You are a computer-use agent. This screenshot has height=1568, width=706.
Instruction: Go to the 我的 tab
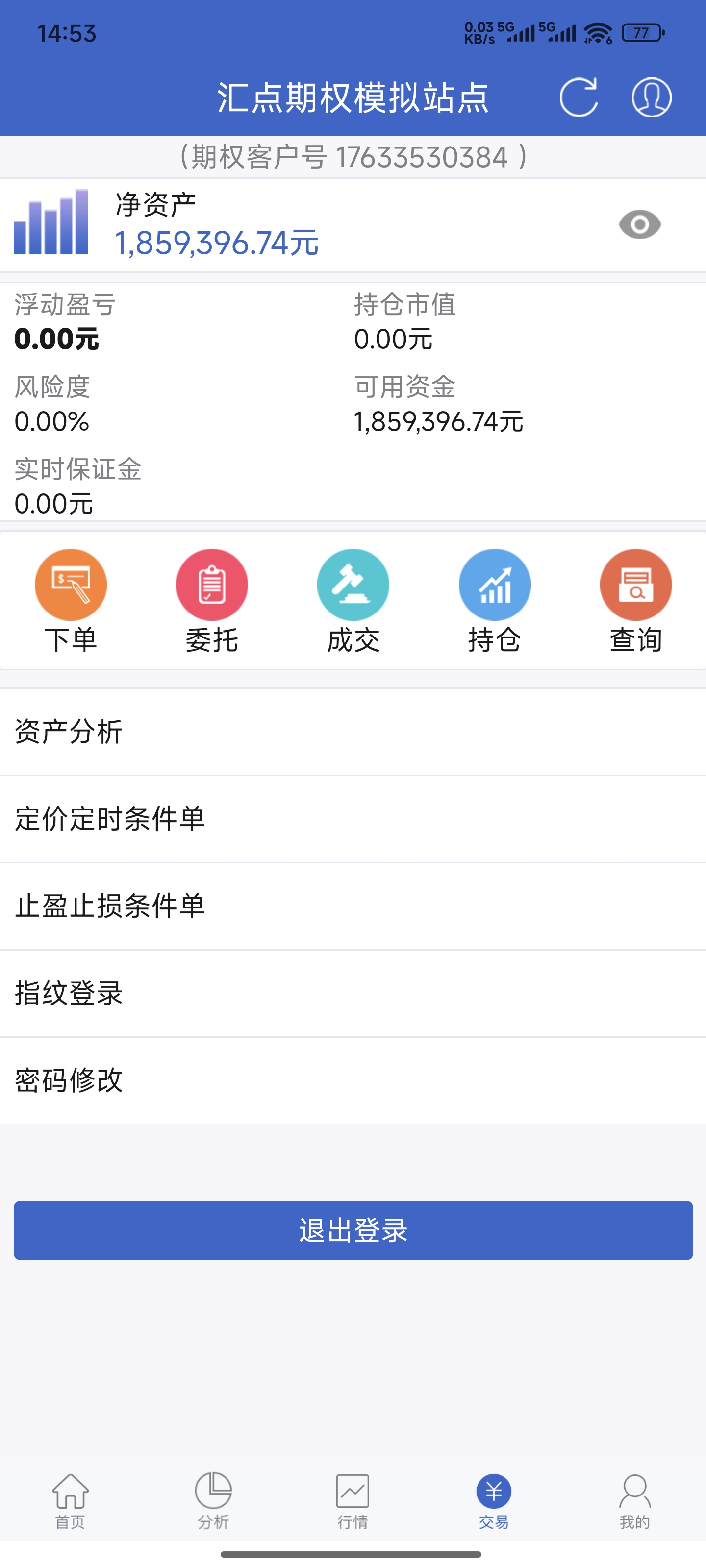[635, 1501]
